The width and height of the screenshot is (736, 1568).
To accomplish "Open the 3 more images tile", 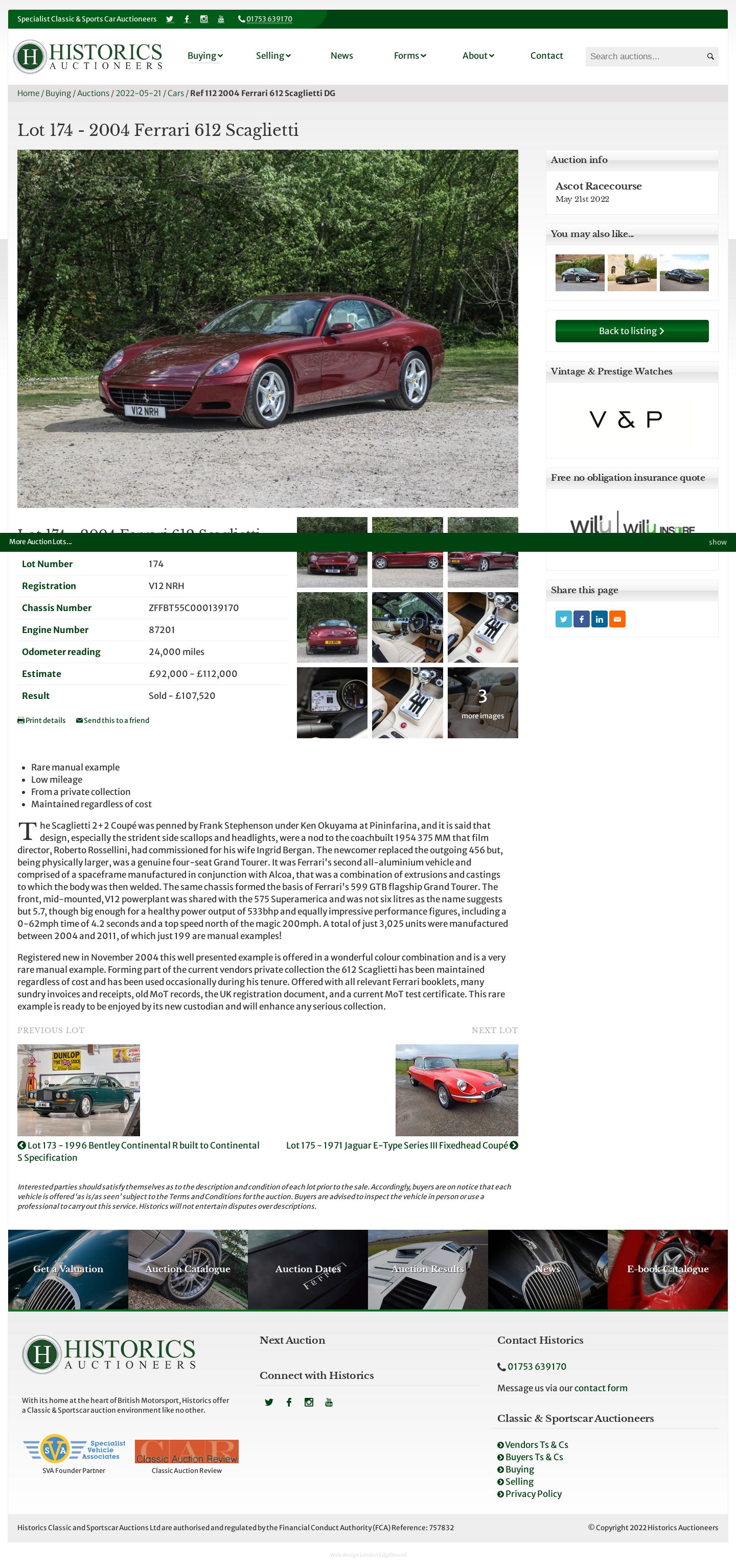I will coord(482,703).
